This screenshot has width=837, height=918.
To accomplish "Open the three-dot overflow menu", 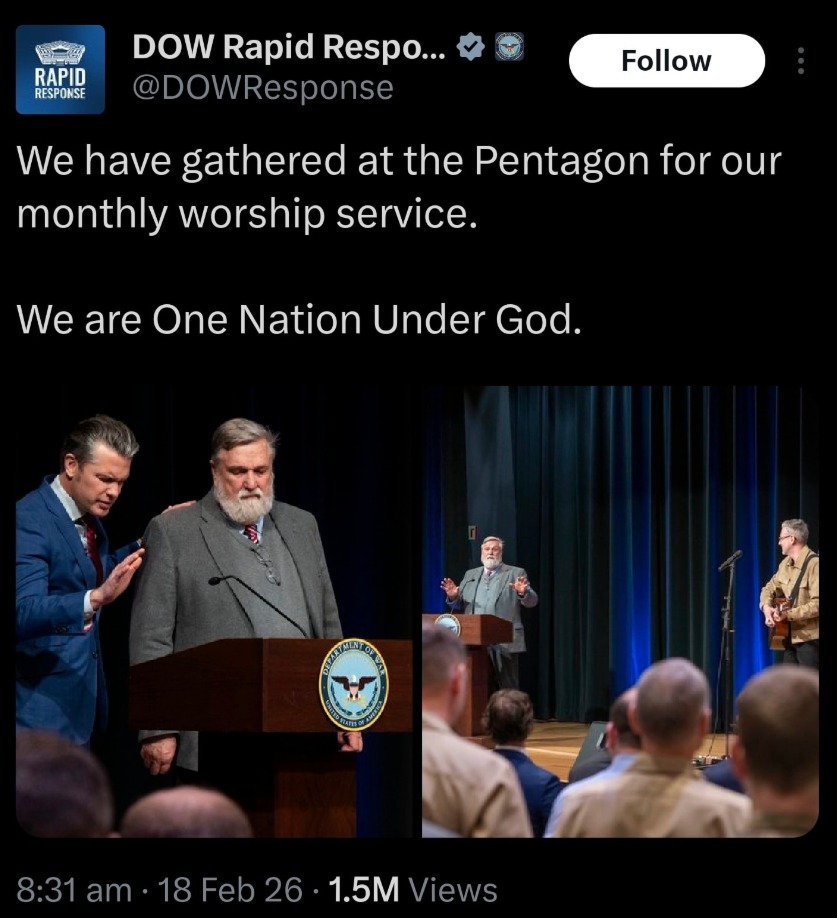I will (x=800, y=61).
